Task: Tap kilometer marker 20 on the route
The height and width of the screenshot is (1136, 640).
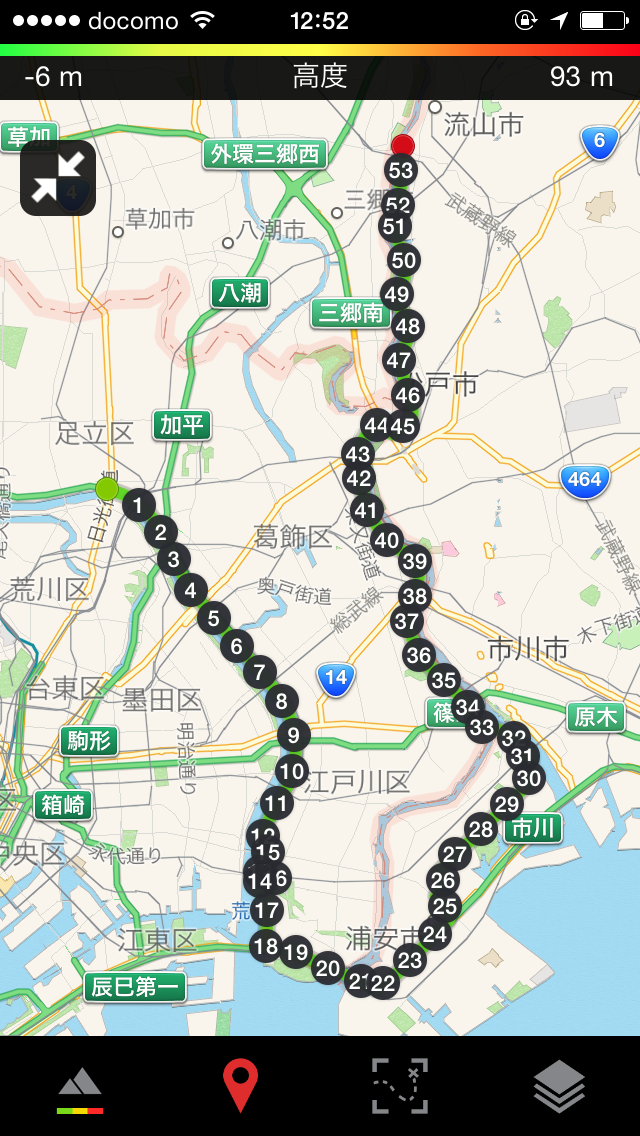Action: click(328, 968)
